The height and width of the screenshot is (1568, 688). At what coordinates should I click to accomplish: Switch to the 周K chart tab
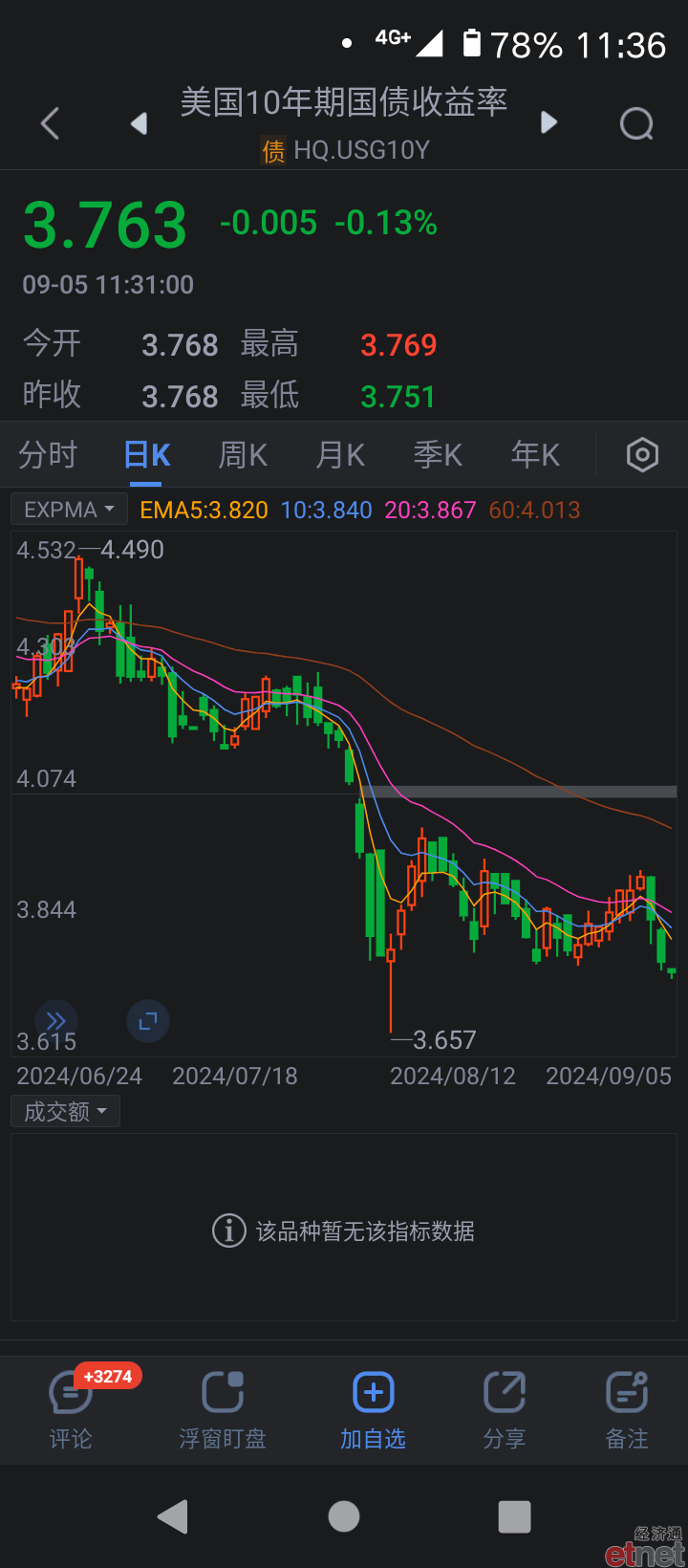click(x=243, y=455)
